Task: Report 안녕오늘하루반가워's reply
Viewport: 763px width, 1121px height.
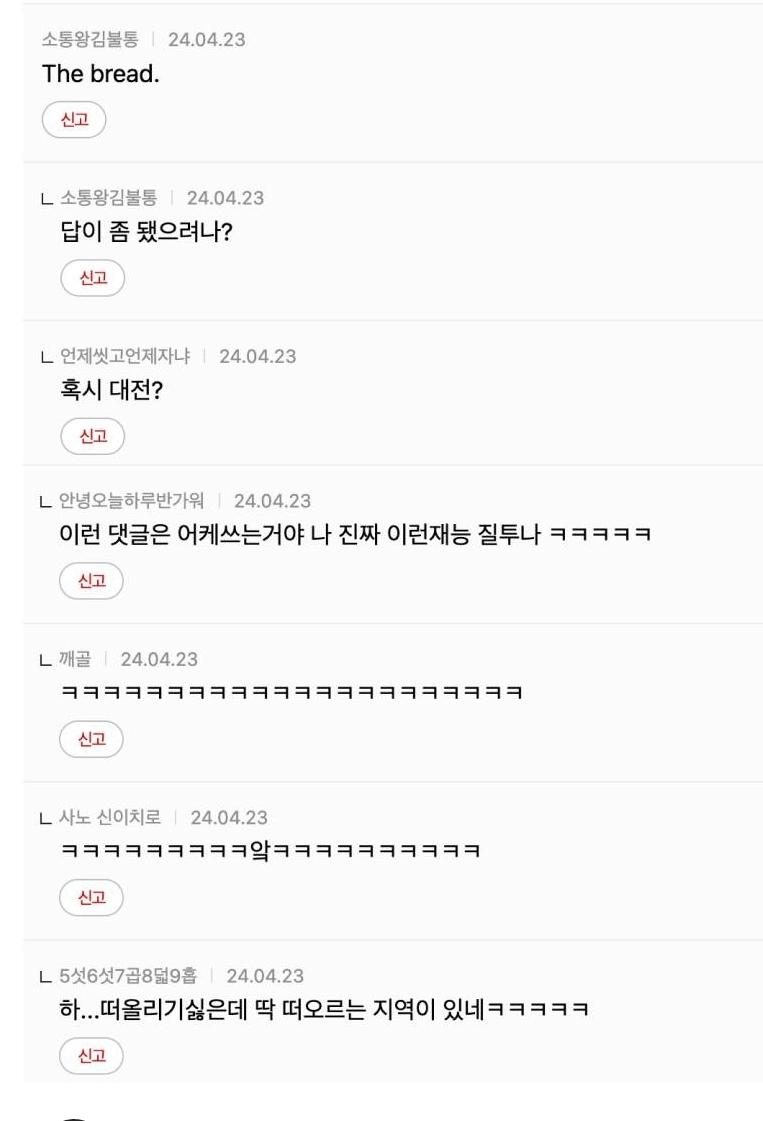Action: [92, 581]
